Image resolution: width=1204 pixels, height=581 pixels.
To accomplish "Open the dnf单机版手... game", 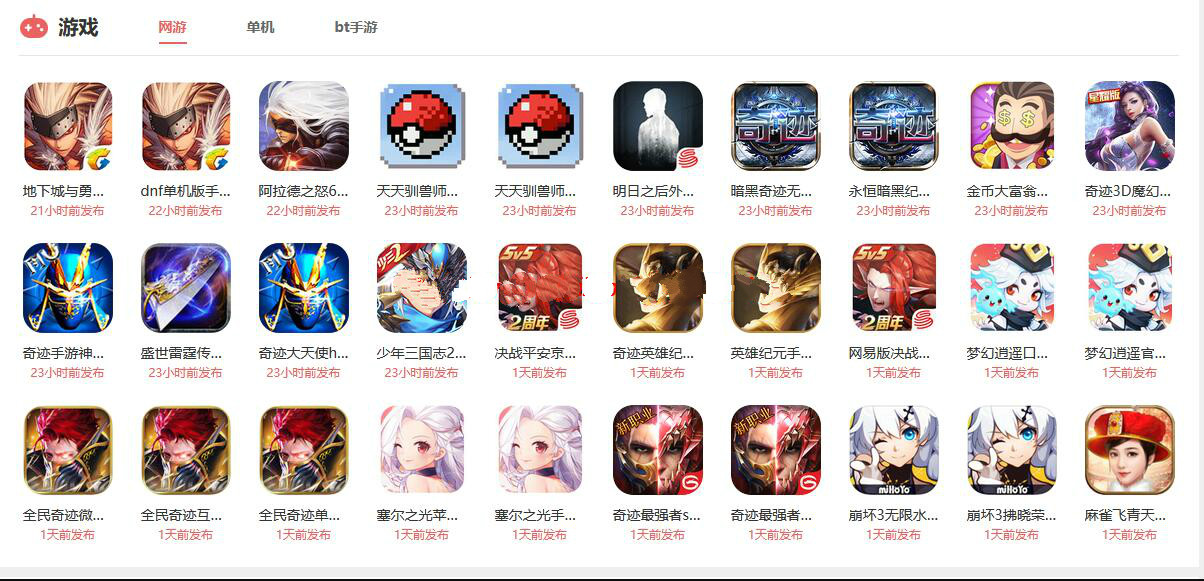I will 186,127.
